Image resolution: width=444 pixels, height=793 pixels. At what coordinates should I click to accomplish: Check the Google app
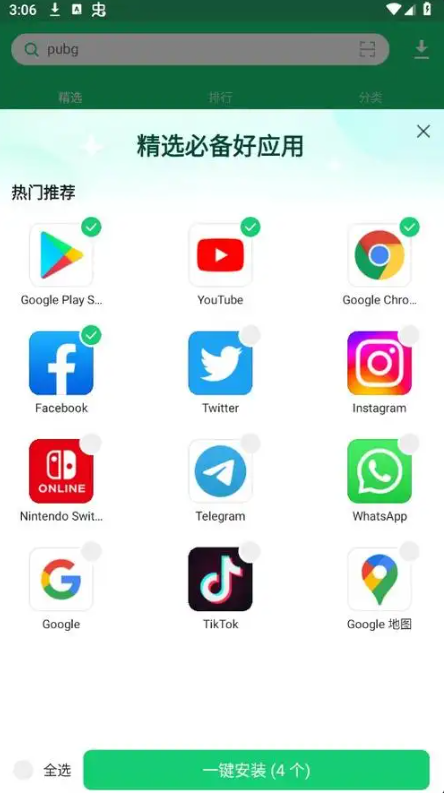coord(92,552)
